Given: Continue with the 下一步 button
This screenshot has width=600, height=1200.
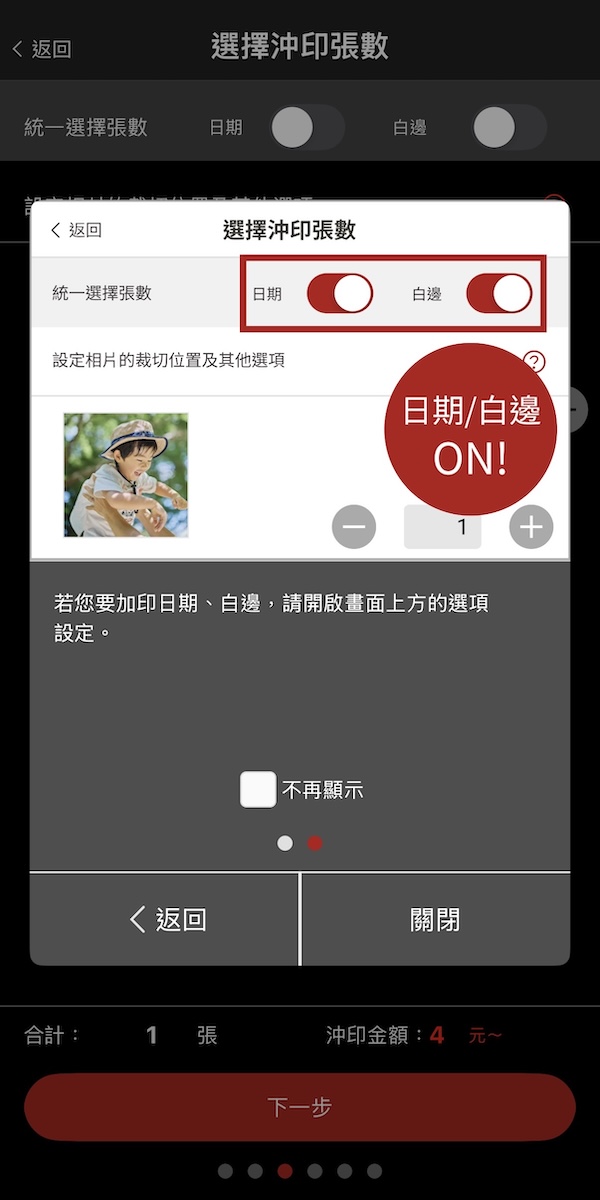Looking at the screenshot, I should (300, 1107).
